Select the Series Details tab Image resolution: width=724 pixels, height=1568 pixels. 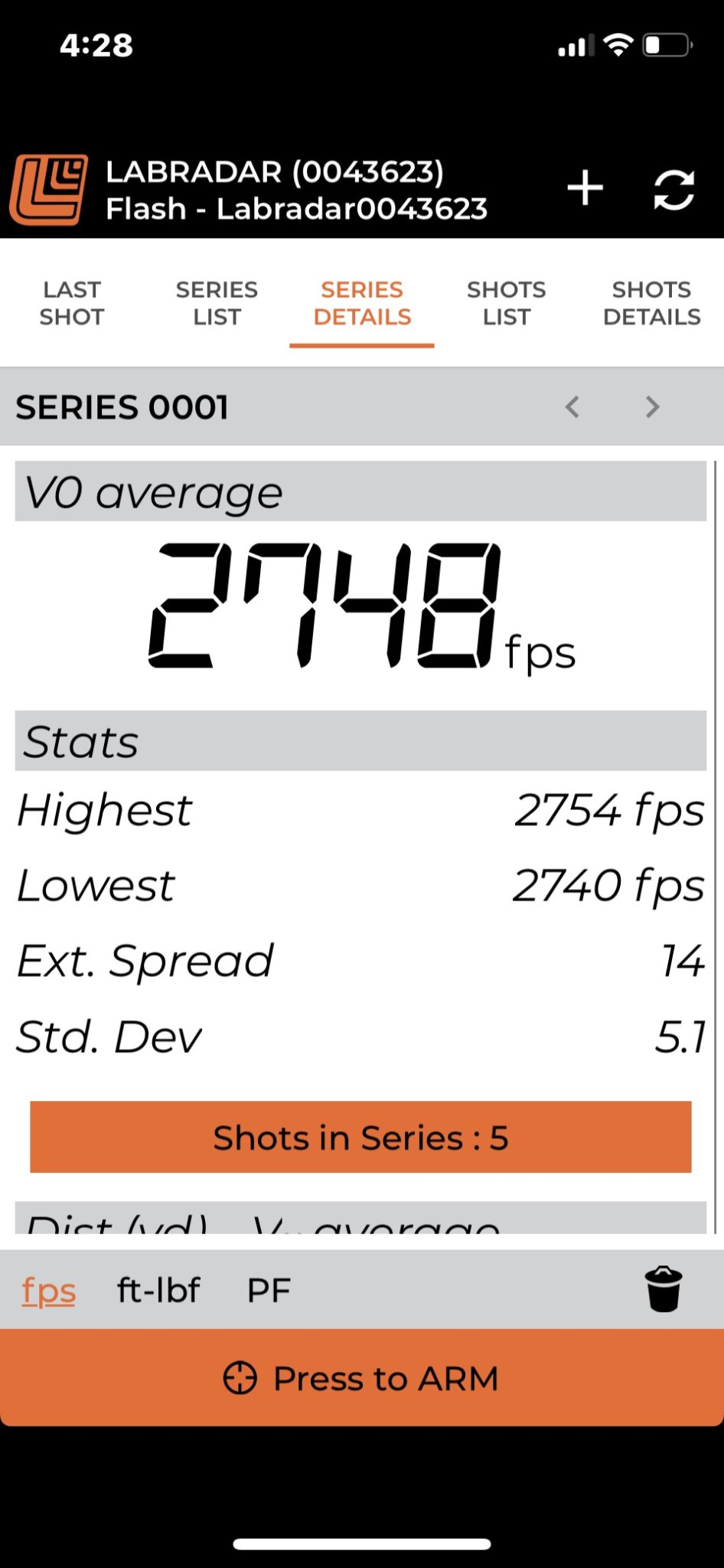point(362,303)
